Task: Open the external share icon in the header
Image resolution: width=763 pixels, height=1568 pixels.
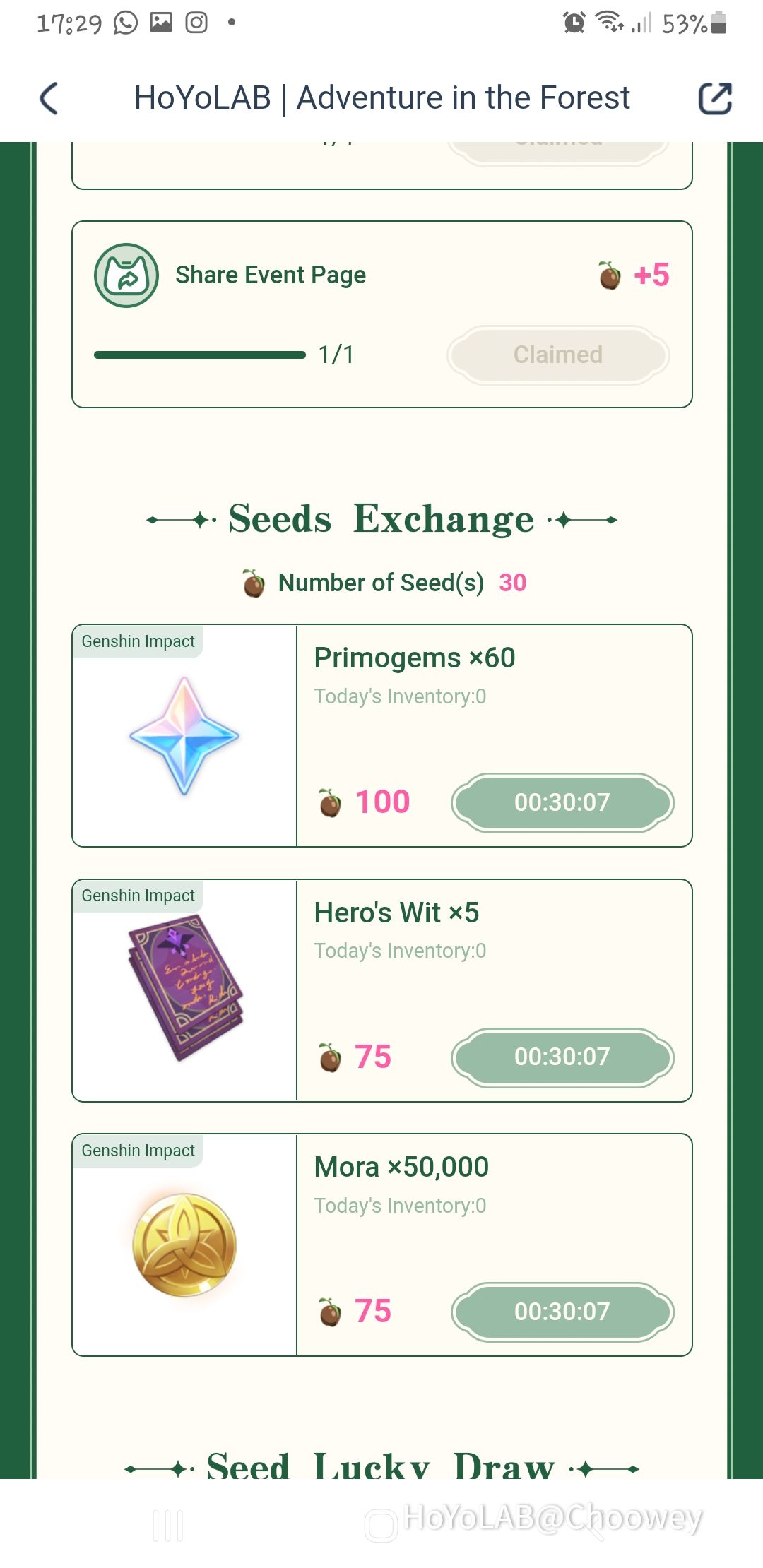Action: pyautogui.click(x=715, y=98)
